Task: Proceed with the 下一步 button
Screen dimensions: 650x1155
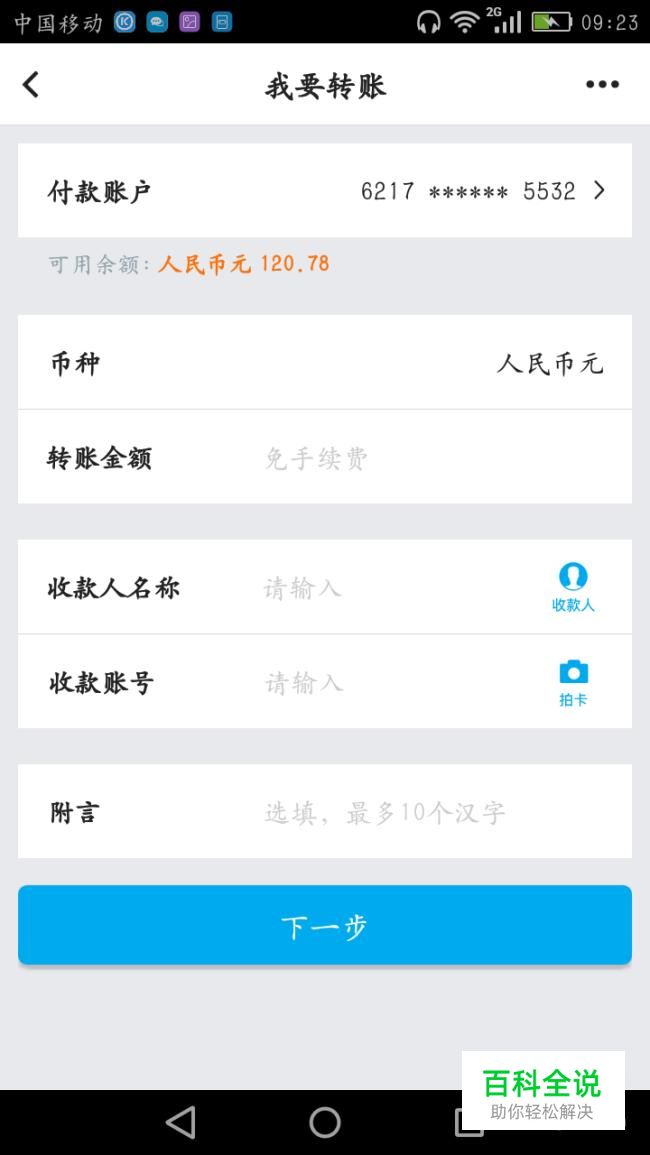Action: click(325, 925)
